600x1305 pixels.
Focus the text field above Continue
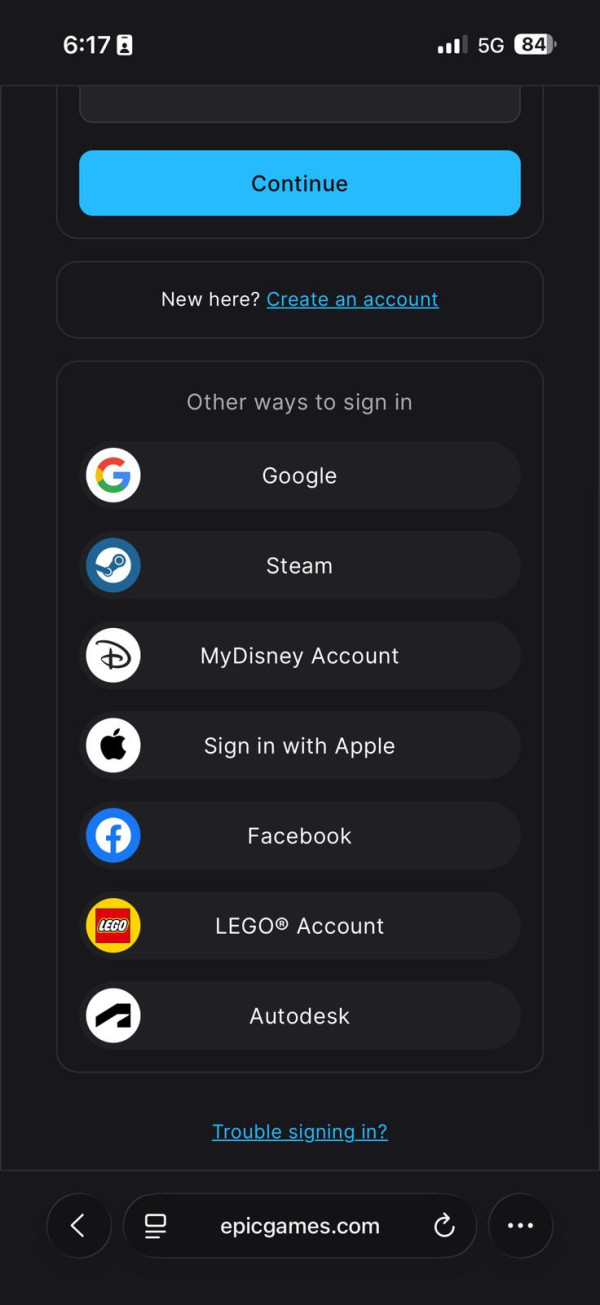[x=300, y=104]
